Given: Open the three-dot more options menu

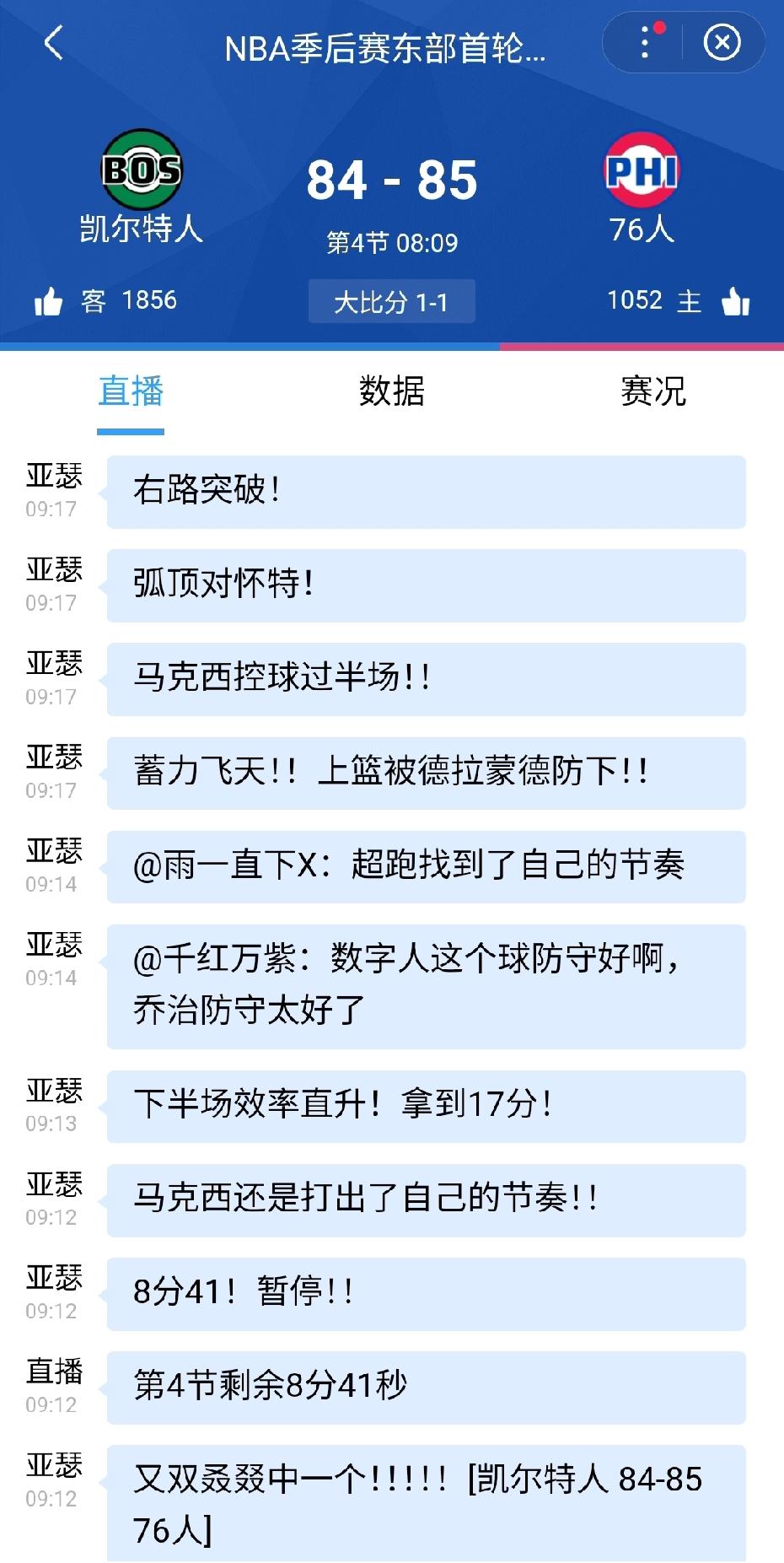Looking at the screenshot, I should [x=644, y=44].
